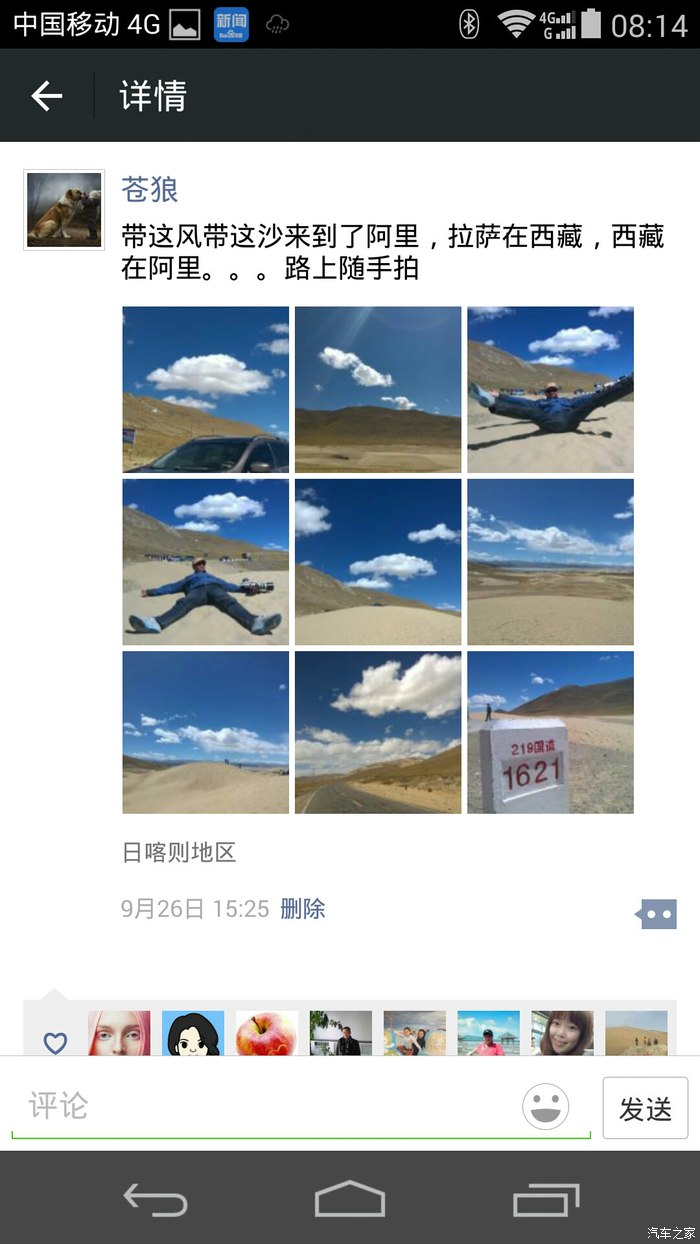Open recent apps in navigation bar
The width and height of the screenshot is (700, 1244).
pos(546,1198)
